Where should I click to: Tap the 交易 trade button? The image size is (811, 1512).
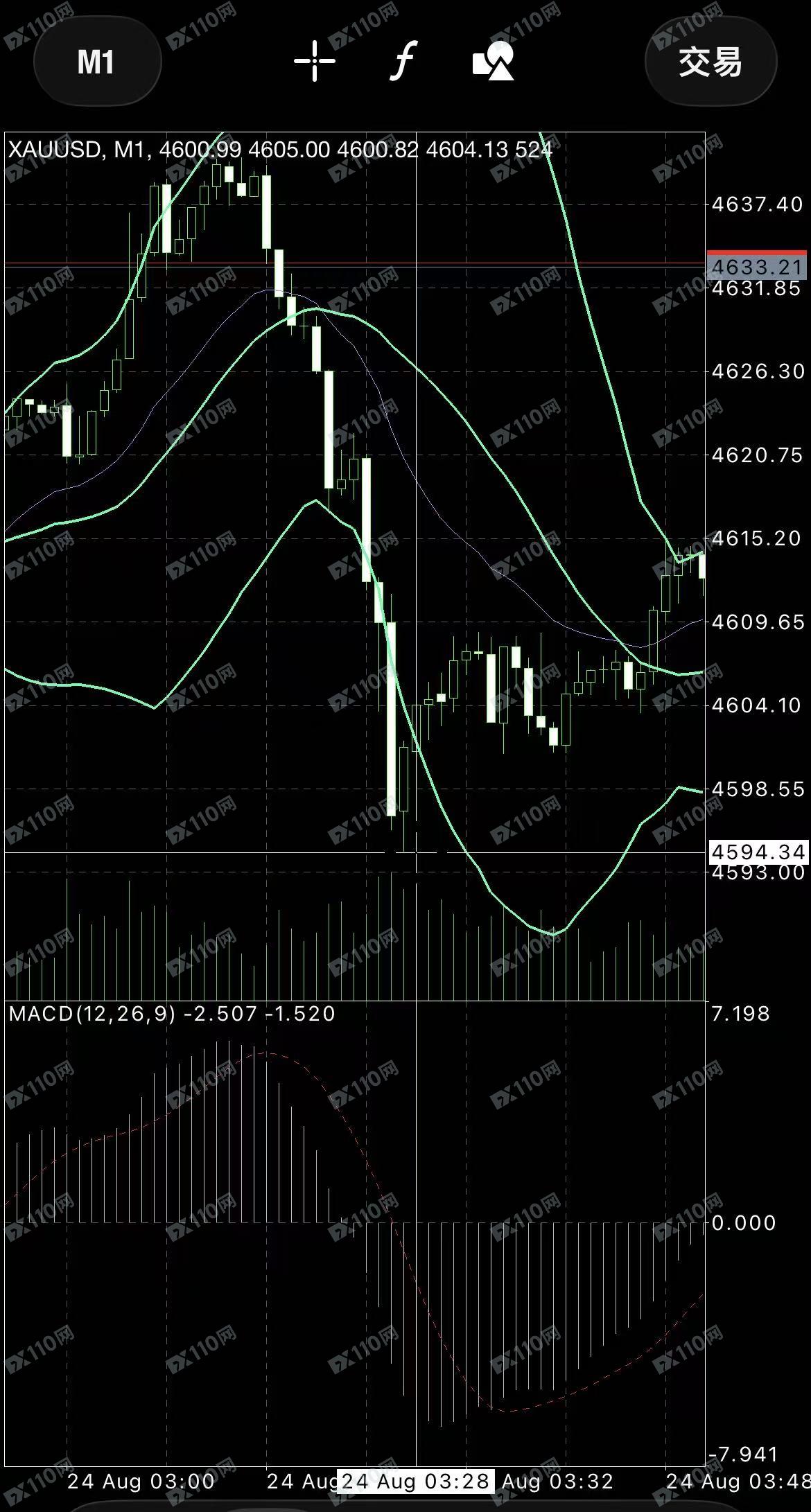pos(710,62)
